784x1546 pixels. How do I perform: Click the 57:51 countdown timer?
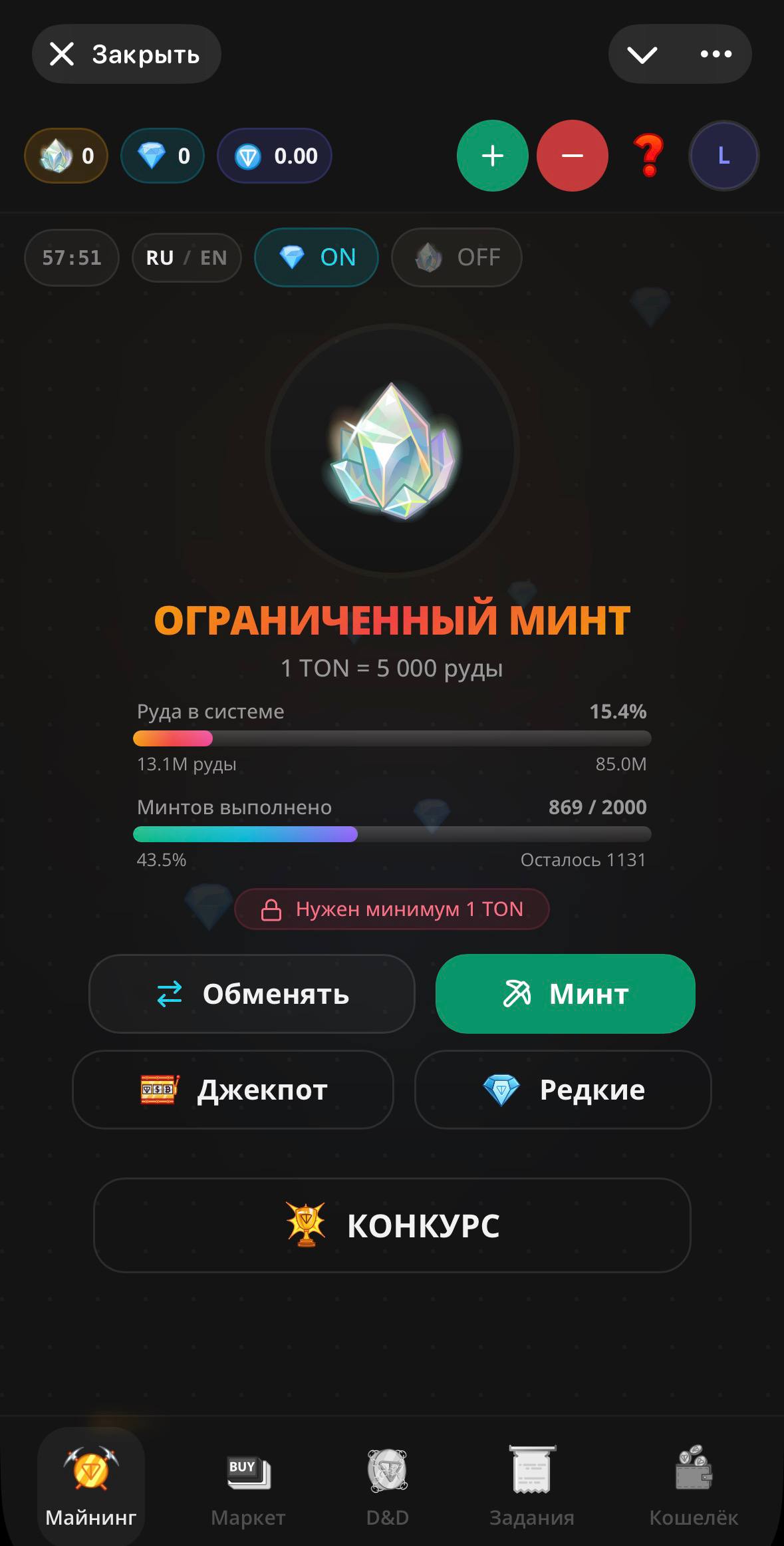click(71, 257)
